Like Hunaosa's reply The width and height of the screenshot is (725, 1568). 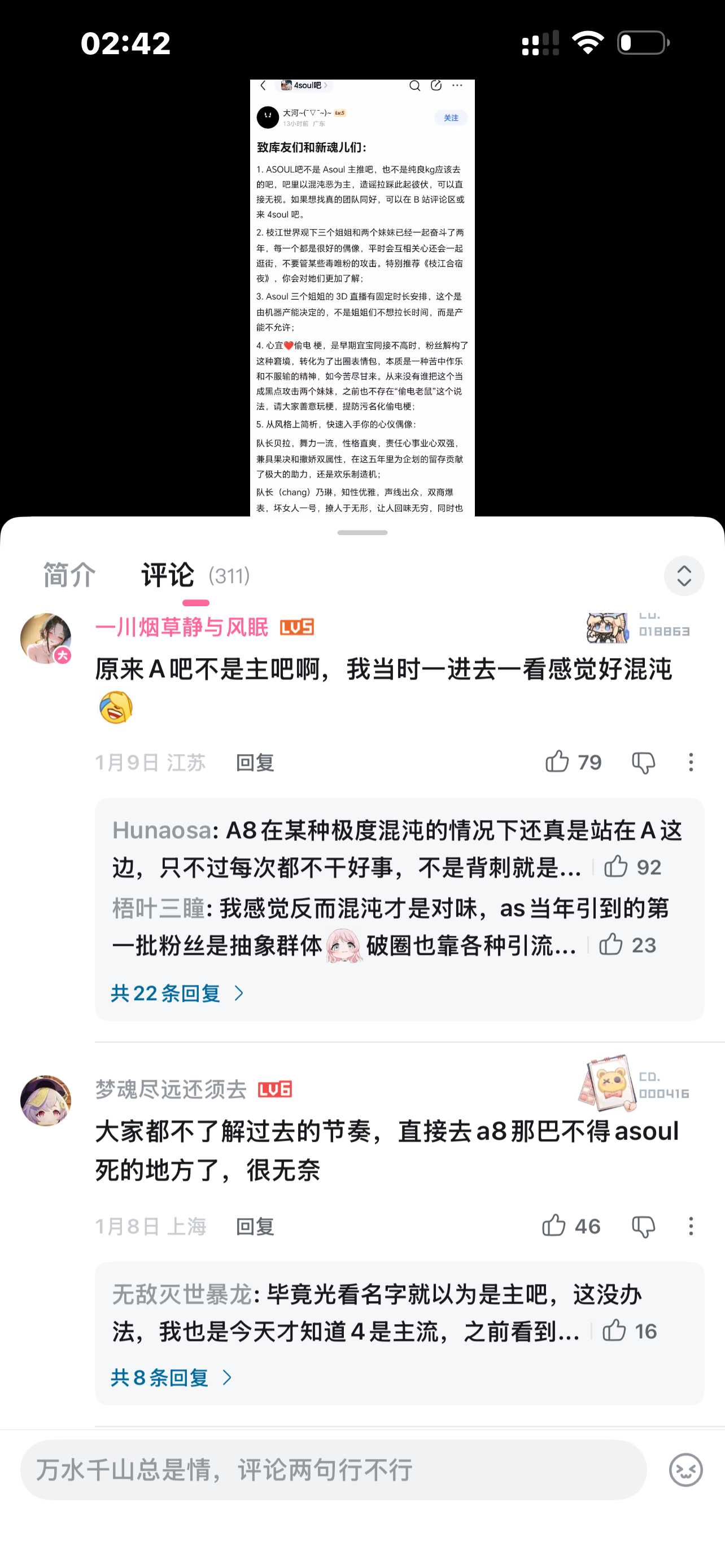[x=616, y=866]
